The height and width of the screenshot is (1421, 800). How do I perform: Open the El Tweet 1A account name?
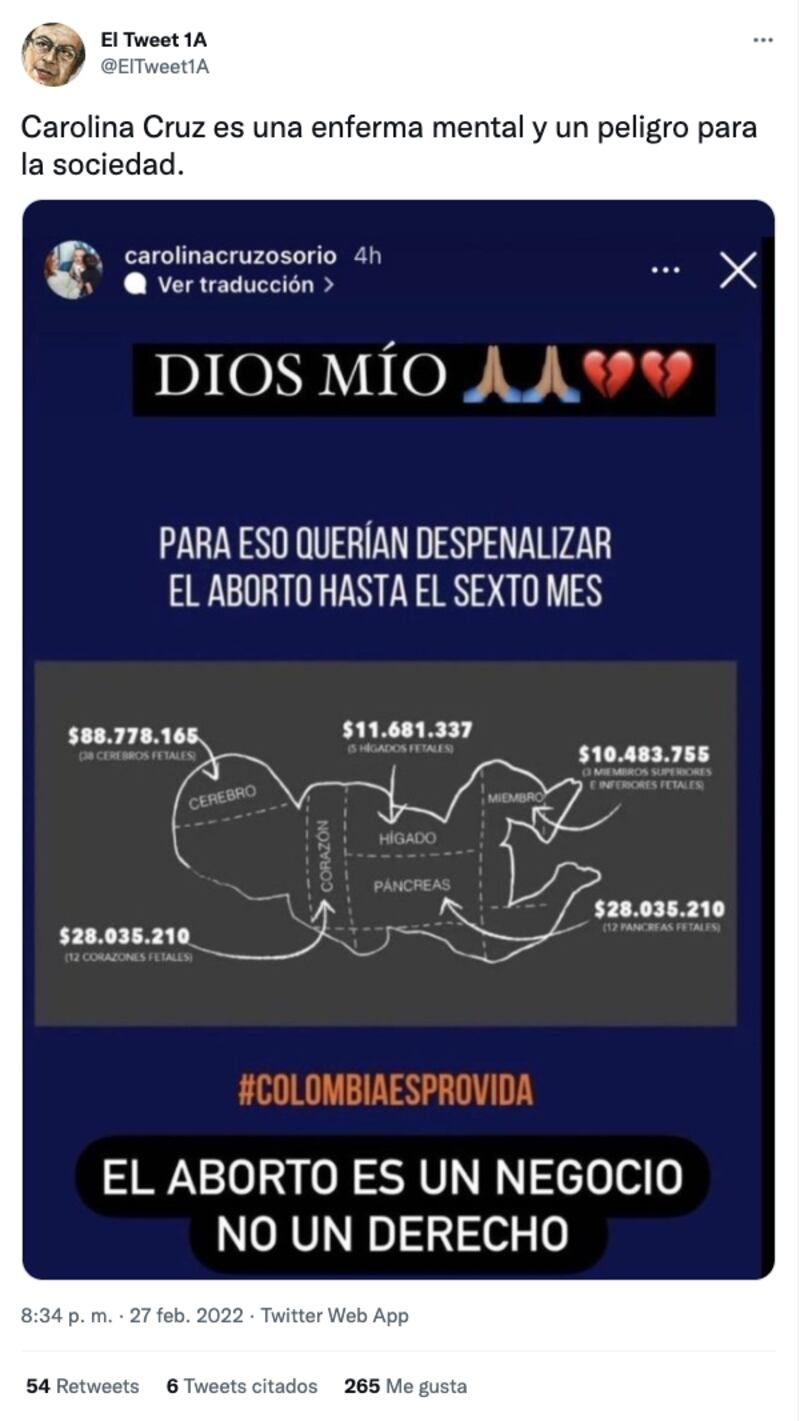tap(153, 40)
